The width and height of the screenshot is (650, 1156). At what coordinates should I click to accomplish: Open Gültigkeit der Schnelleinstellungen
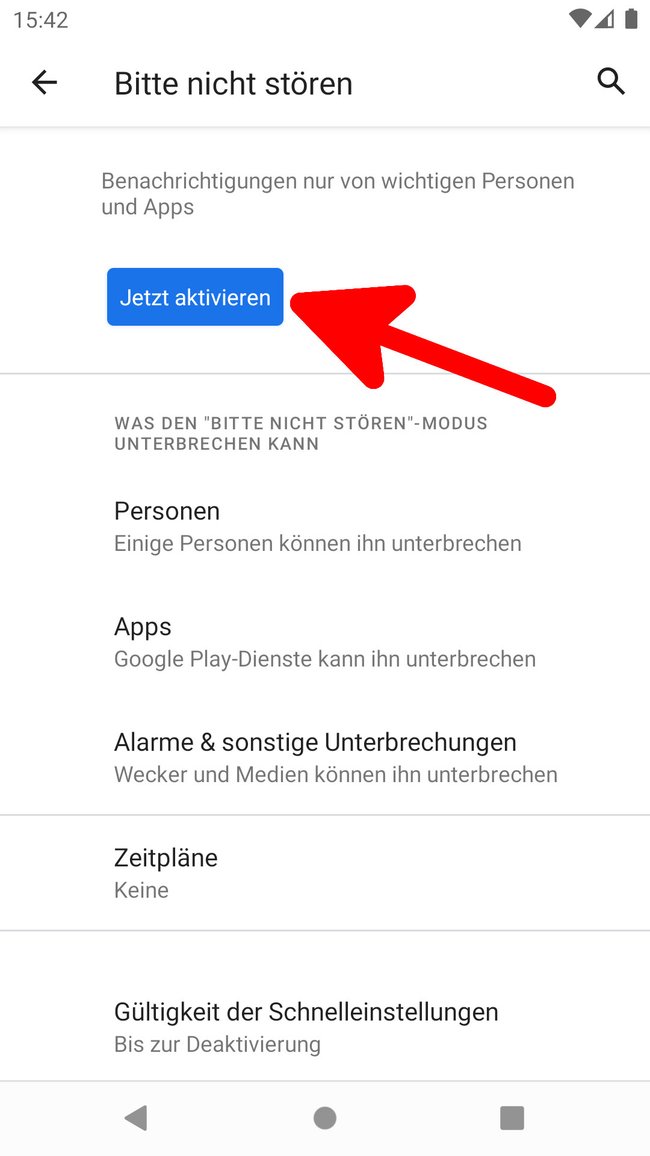click(x=325, y=1026)
